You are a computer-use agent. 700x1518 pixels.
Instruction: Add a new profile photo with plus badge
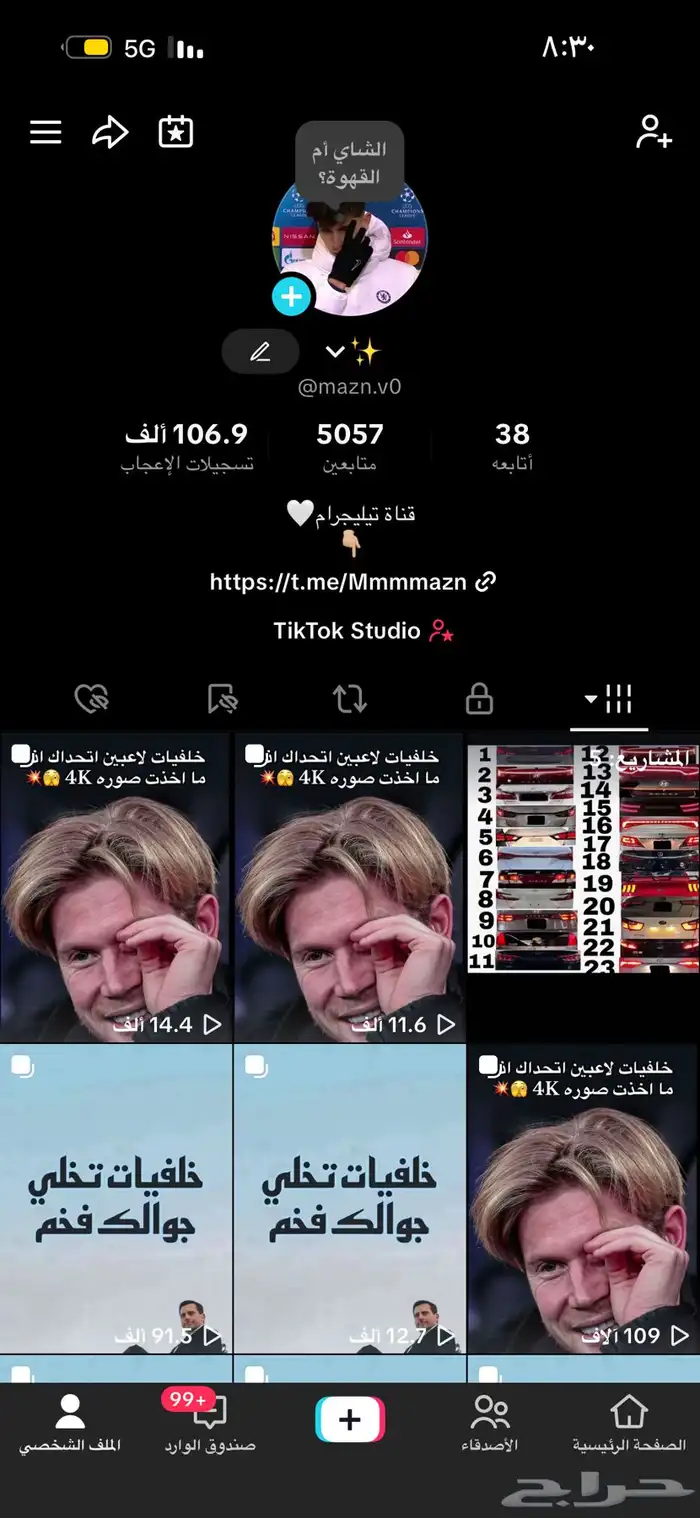pos(291,297)
